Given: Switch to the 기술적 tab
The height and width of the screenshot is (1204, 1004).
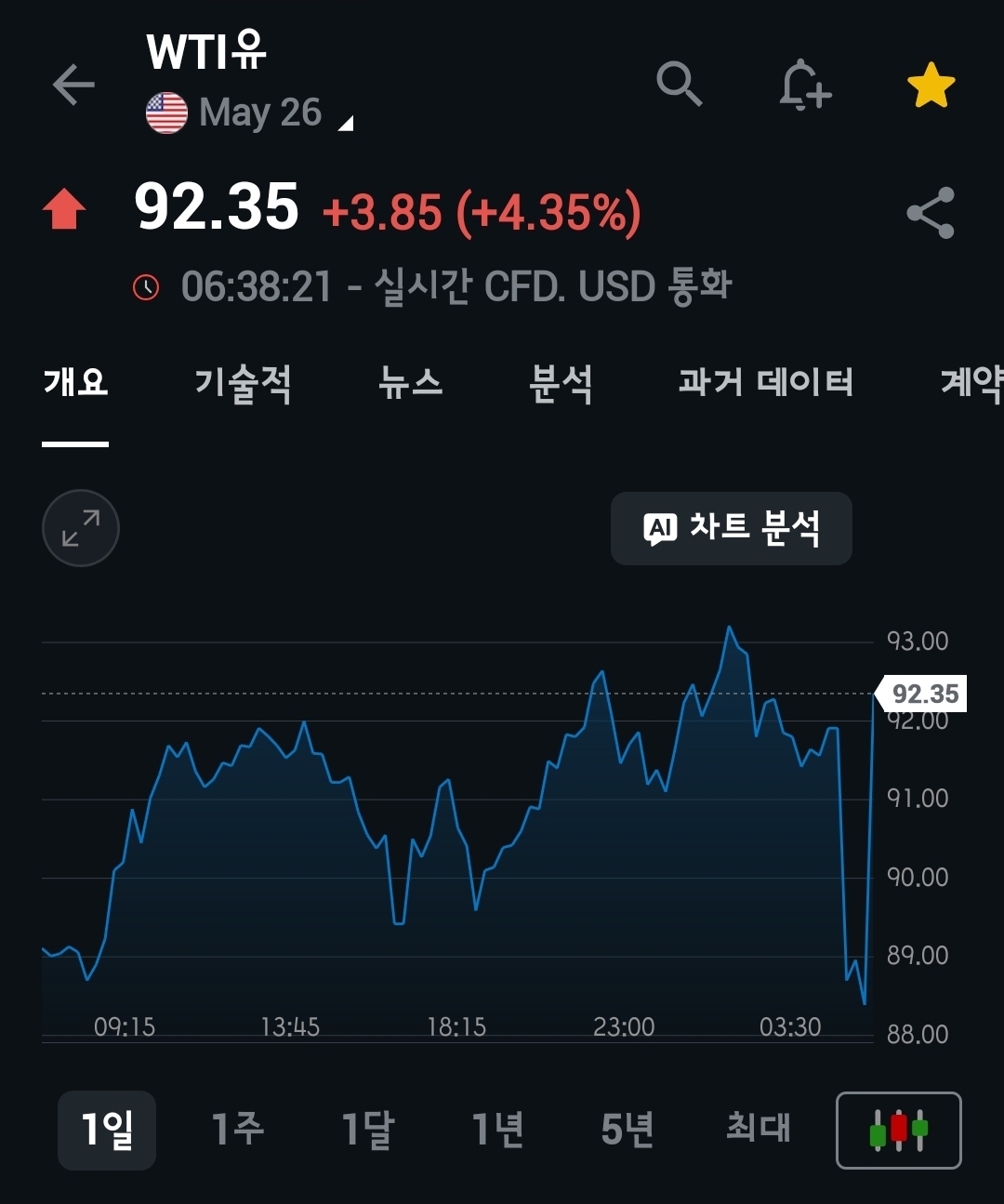Looking at the screenshot, I should 243,383.
